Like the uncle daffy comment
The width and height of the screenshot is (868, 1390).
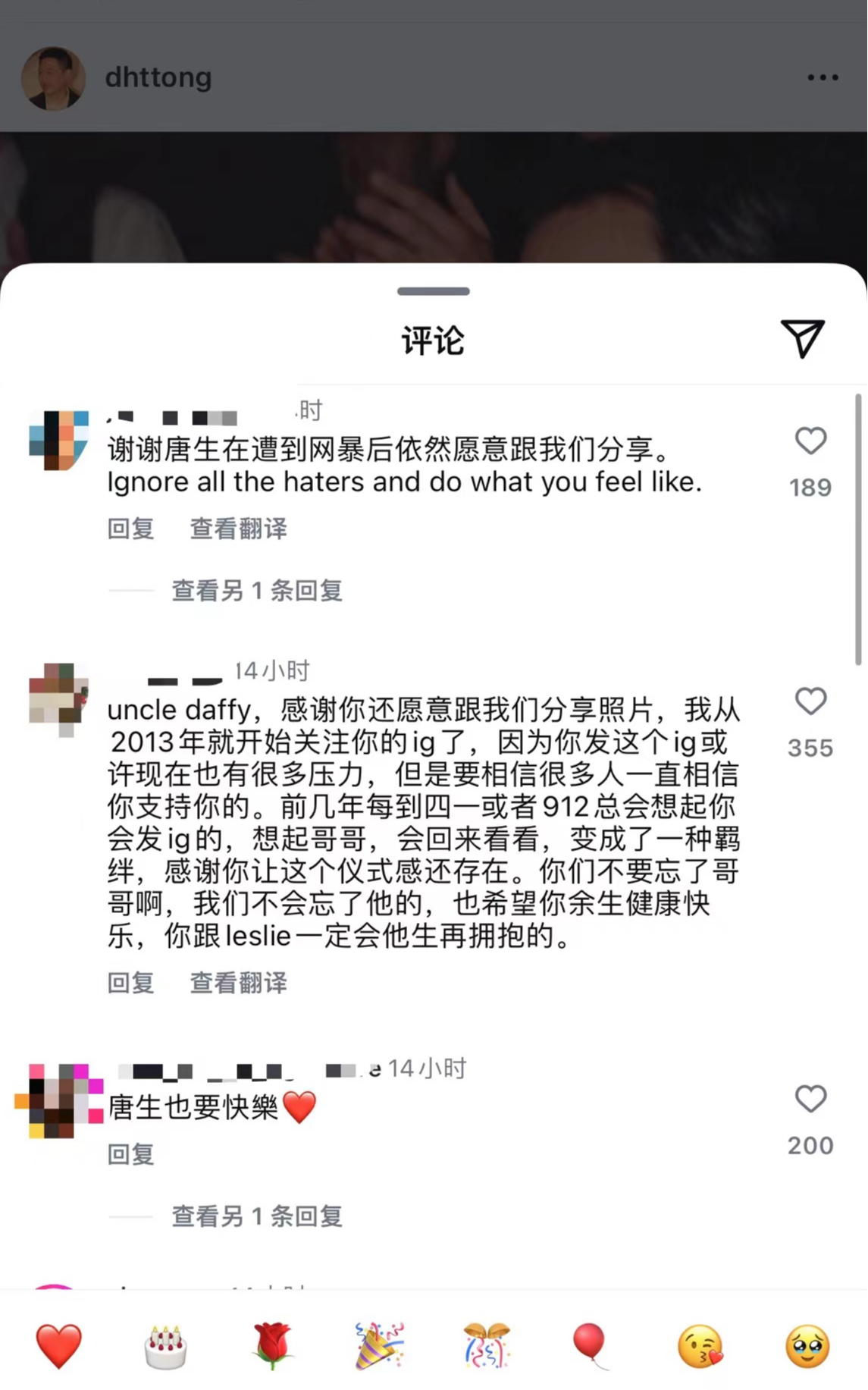810,701
